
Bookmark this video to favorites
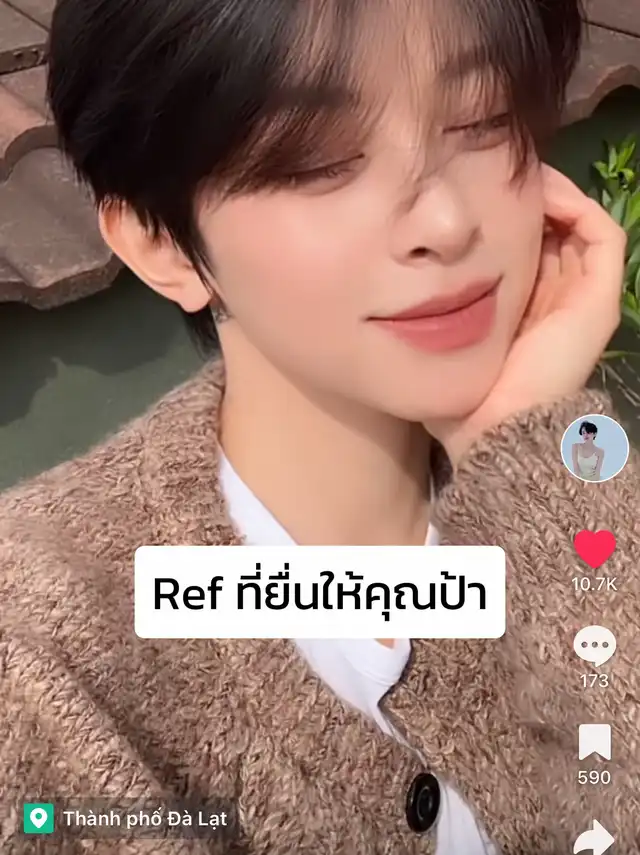pyautogui.click(x=595, y=742)
